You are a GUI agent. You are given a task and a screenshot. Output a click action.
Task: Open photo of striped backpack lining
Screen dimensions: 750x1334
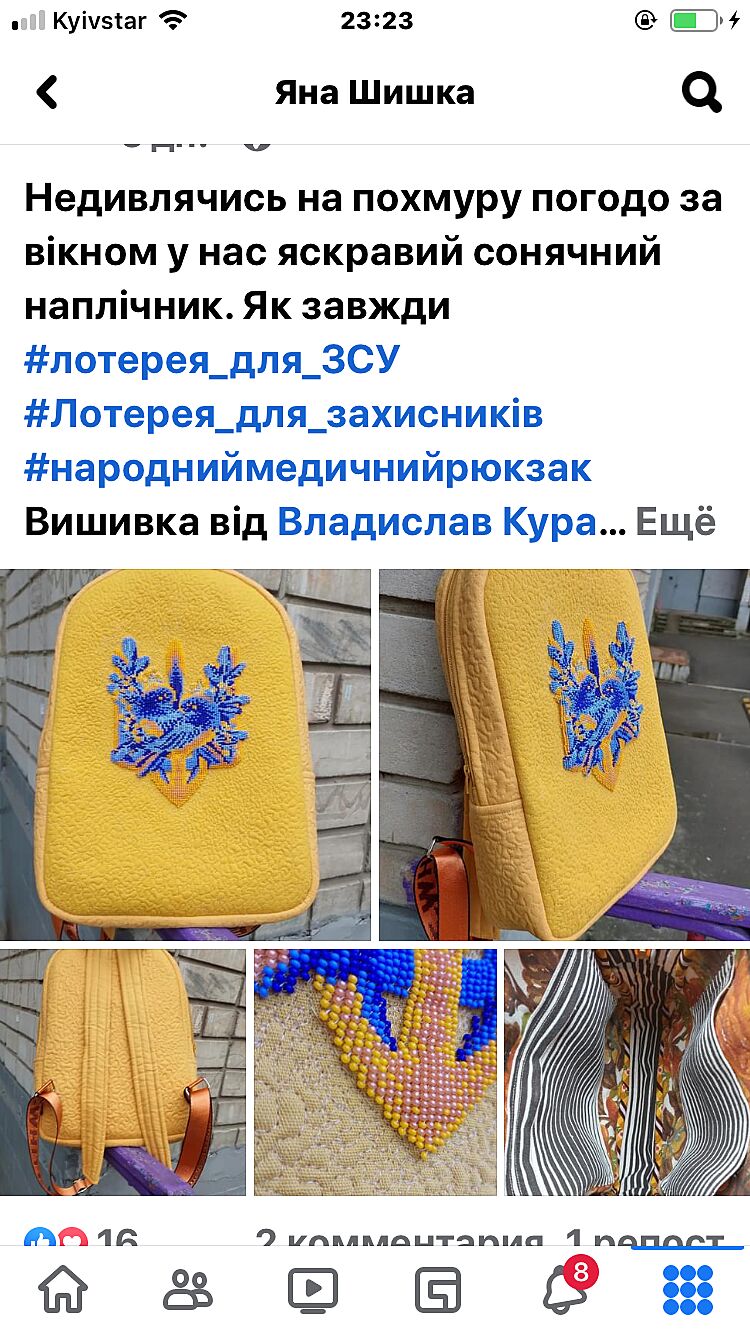(x=627, y=1072)
